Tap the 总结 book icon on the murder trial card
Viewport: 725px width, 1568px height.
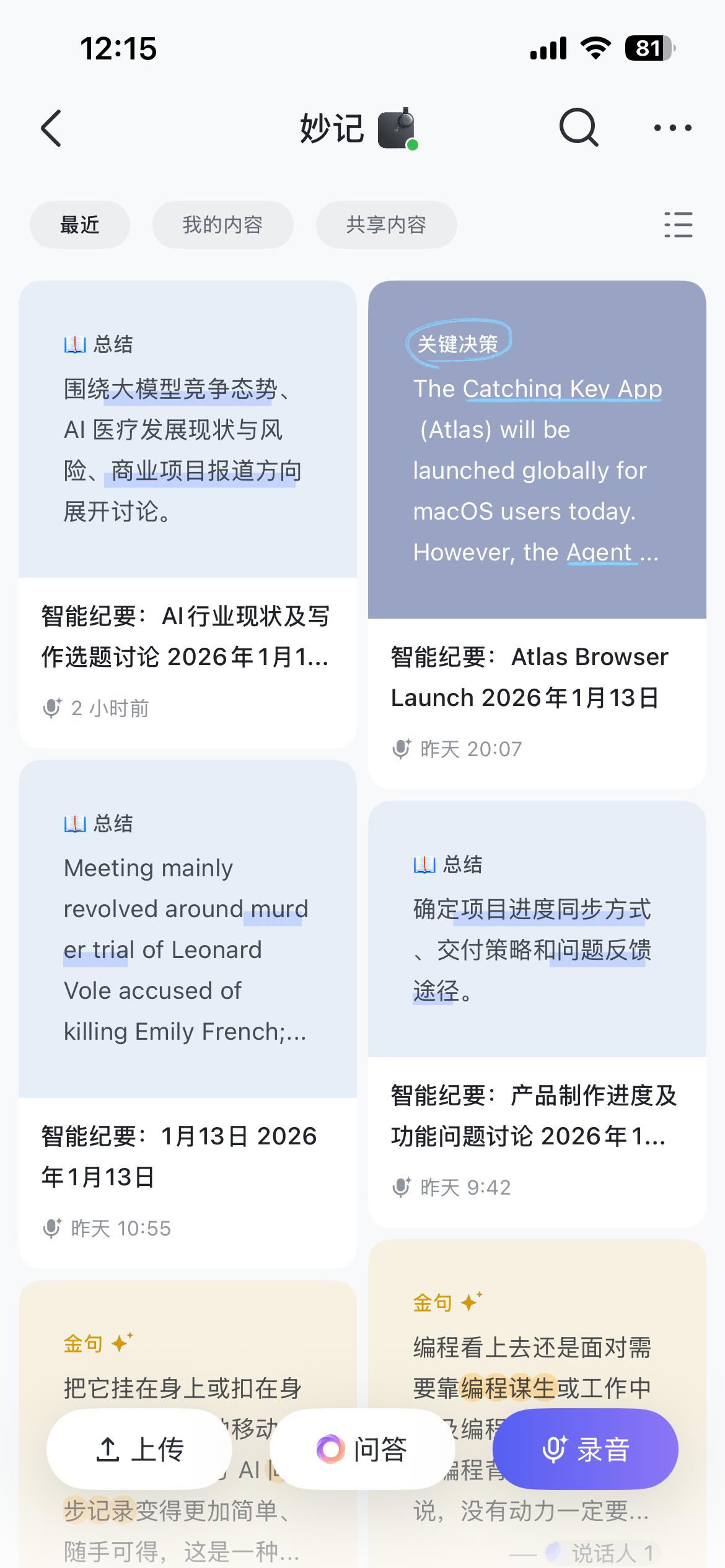point(75,824)
